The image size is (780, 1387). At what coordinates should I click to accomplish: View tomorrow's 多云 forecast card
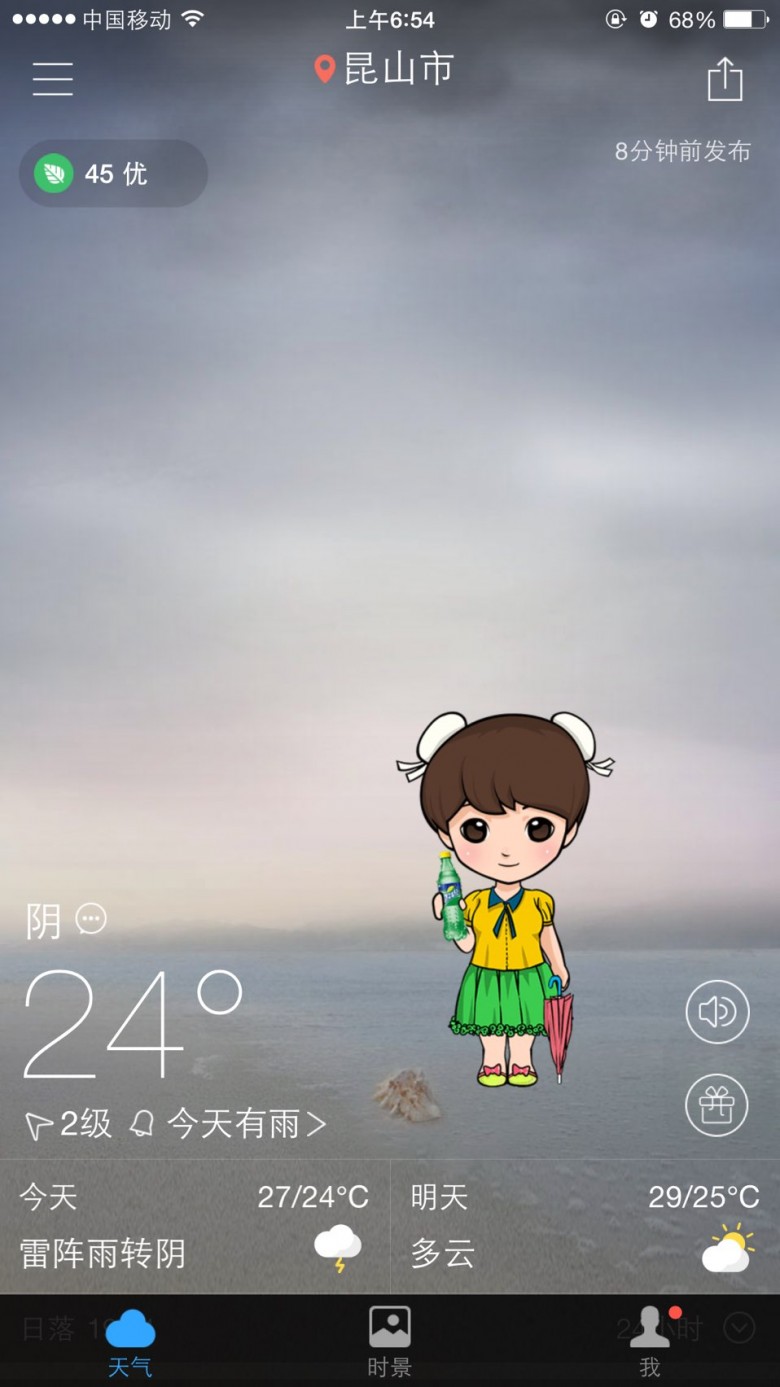(585, 1226)
